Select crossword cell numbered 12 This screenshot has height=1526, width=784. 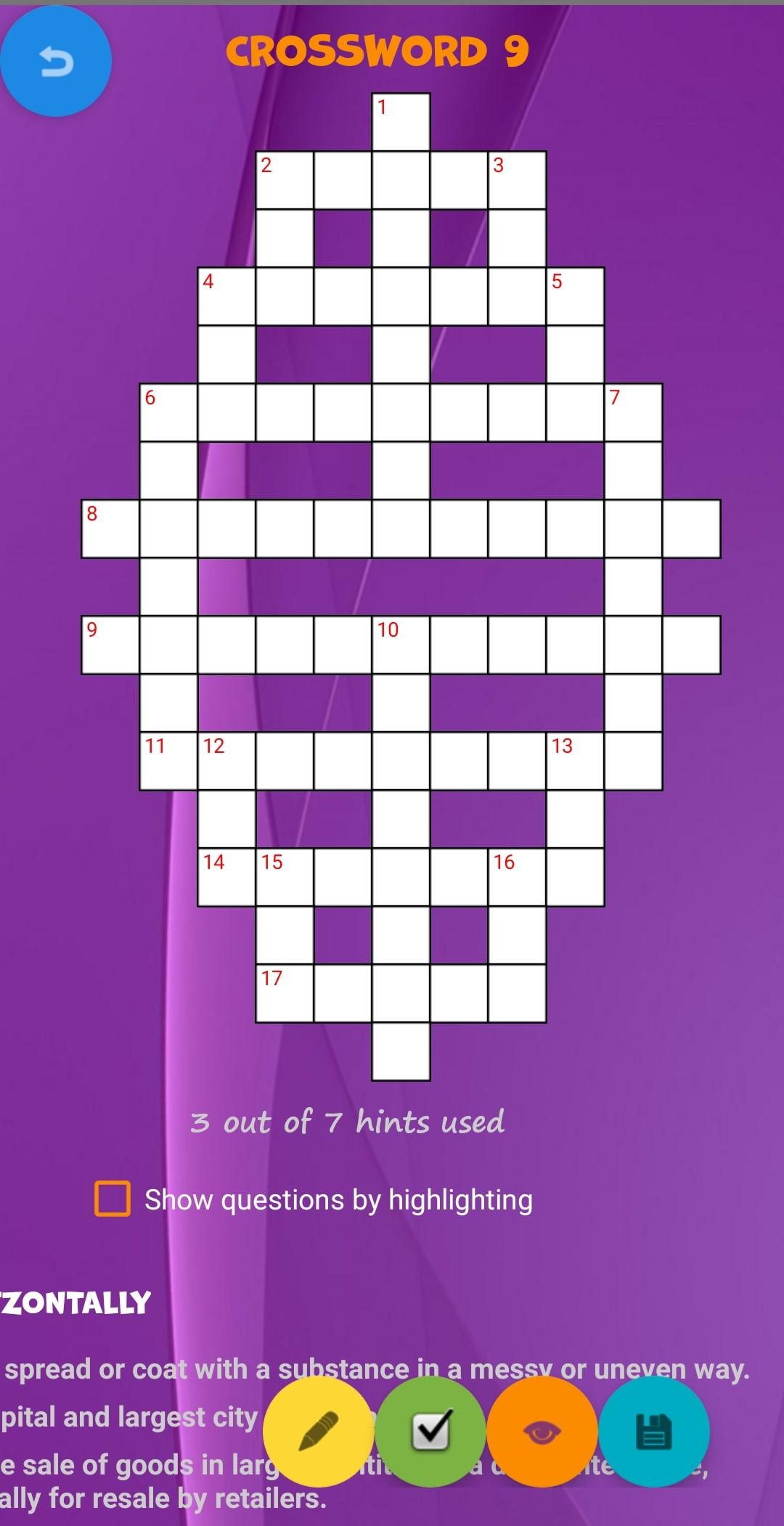(x=226, y=761)
